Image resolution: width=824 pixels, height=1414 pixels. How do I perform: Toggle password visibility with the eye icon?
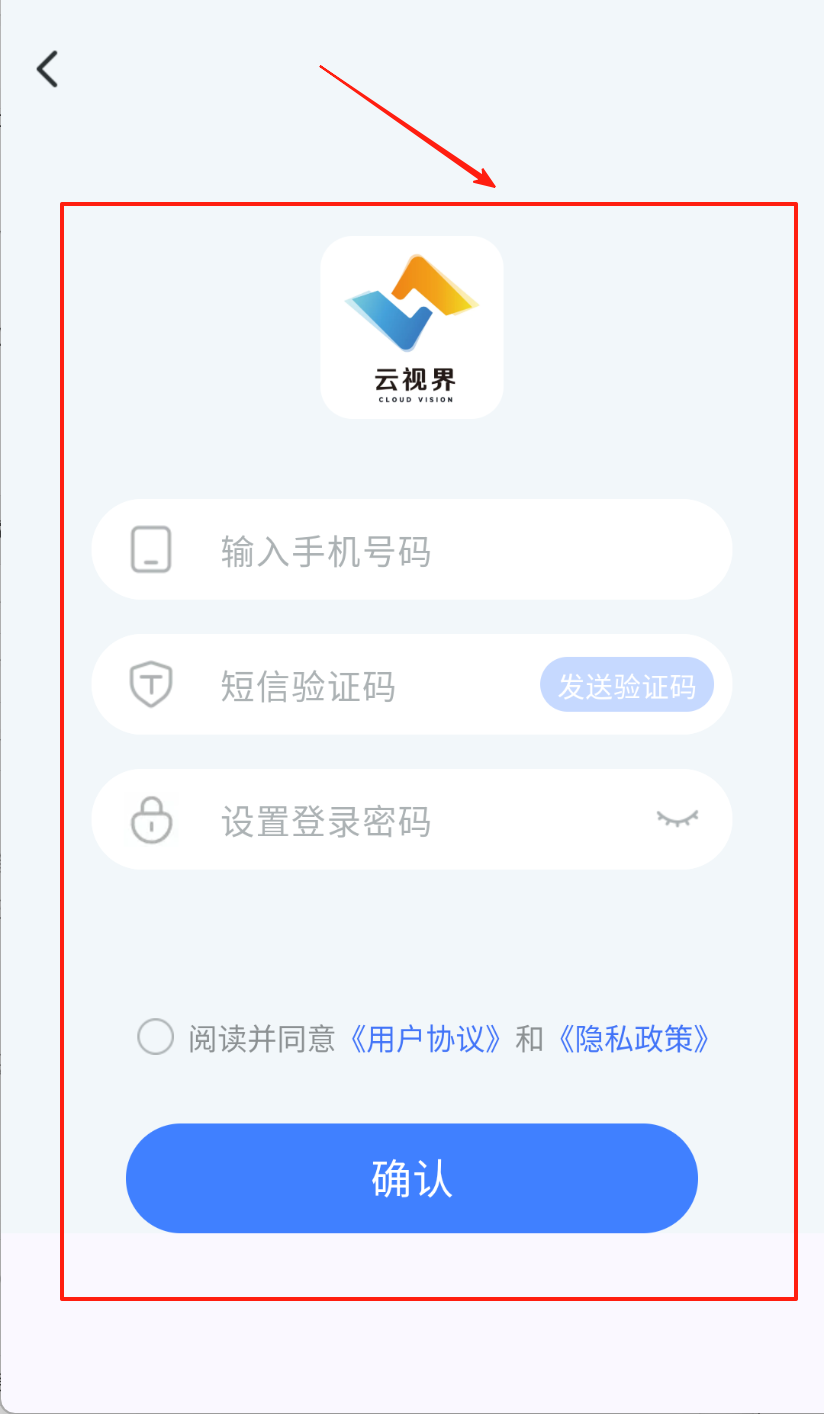[677, 819]
